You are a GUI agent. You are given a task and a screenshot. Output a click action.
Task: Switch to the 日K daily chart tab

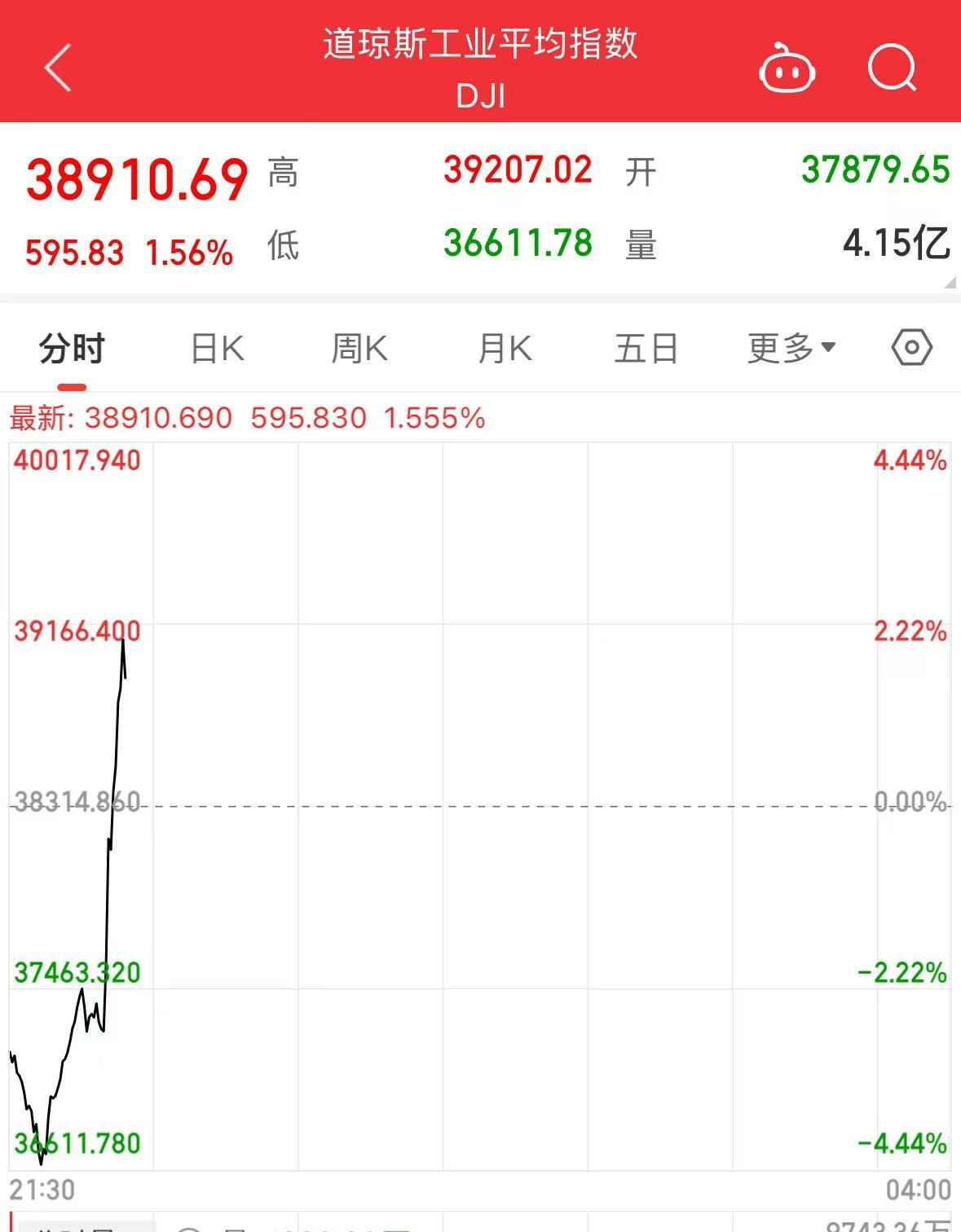pyautogui.click(x=216, y=346)
